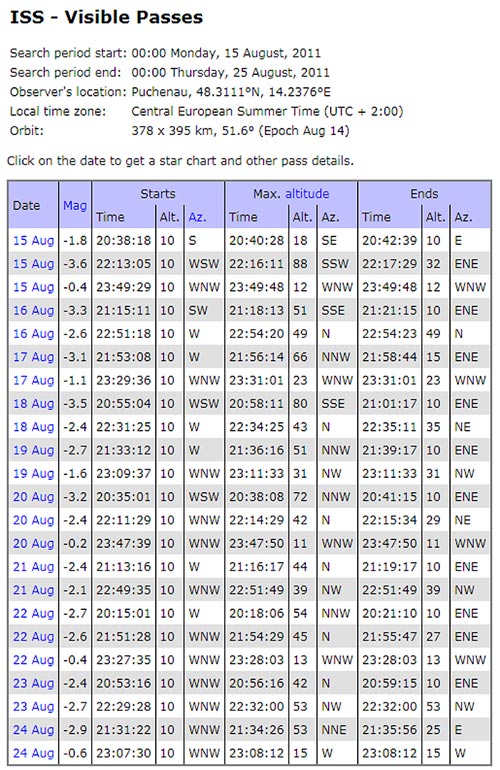This screenshot has height=770, width=500.
Task: View 18 Aug pass starting at 20:55:04
Action: point(33,404)
